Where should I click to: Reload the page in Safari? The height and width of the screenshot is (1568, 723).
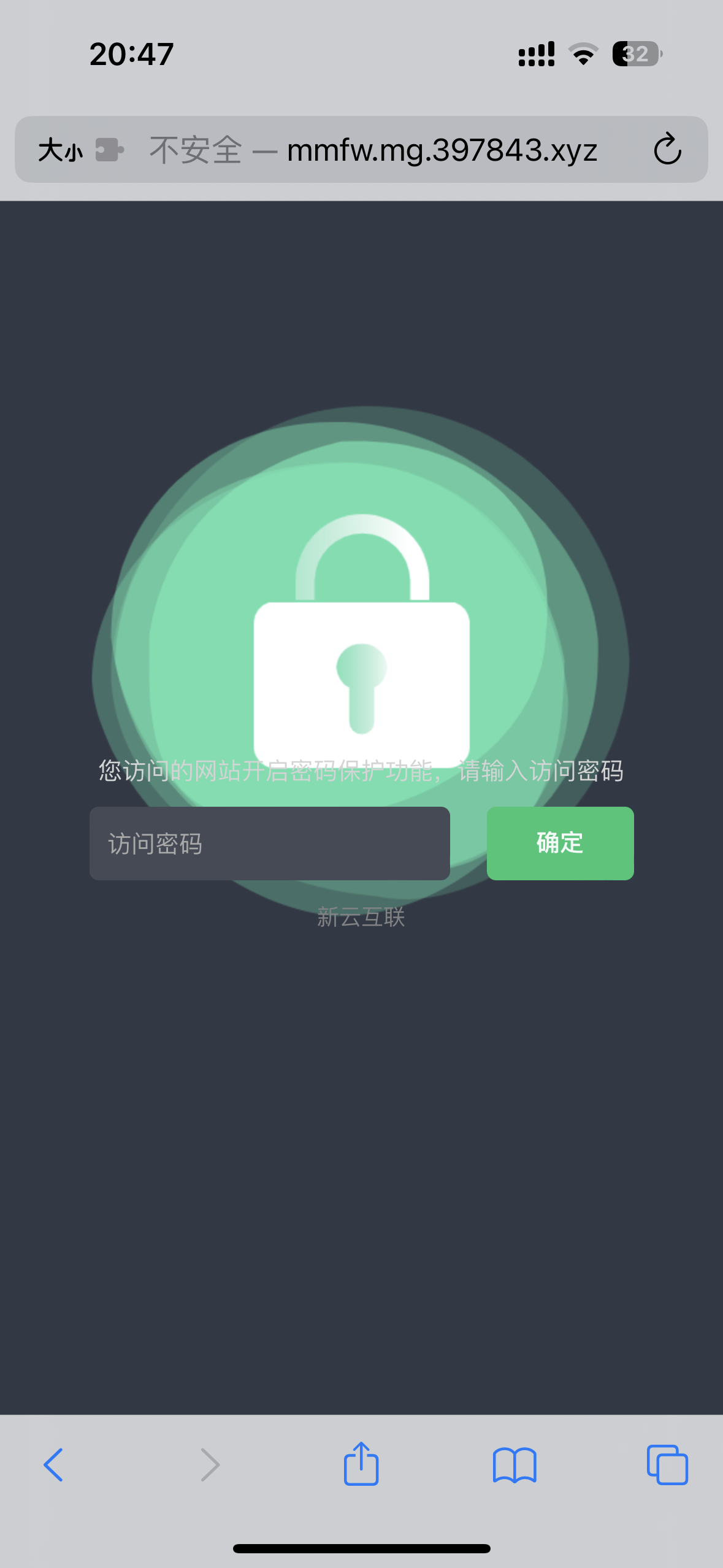[x=667, y=150]
